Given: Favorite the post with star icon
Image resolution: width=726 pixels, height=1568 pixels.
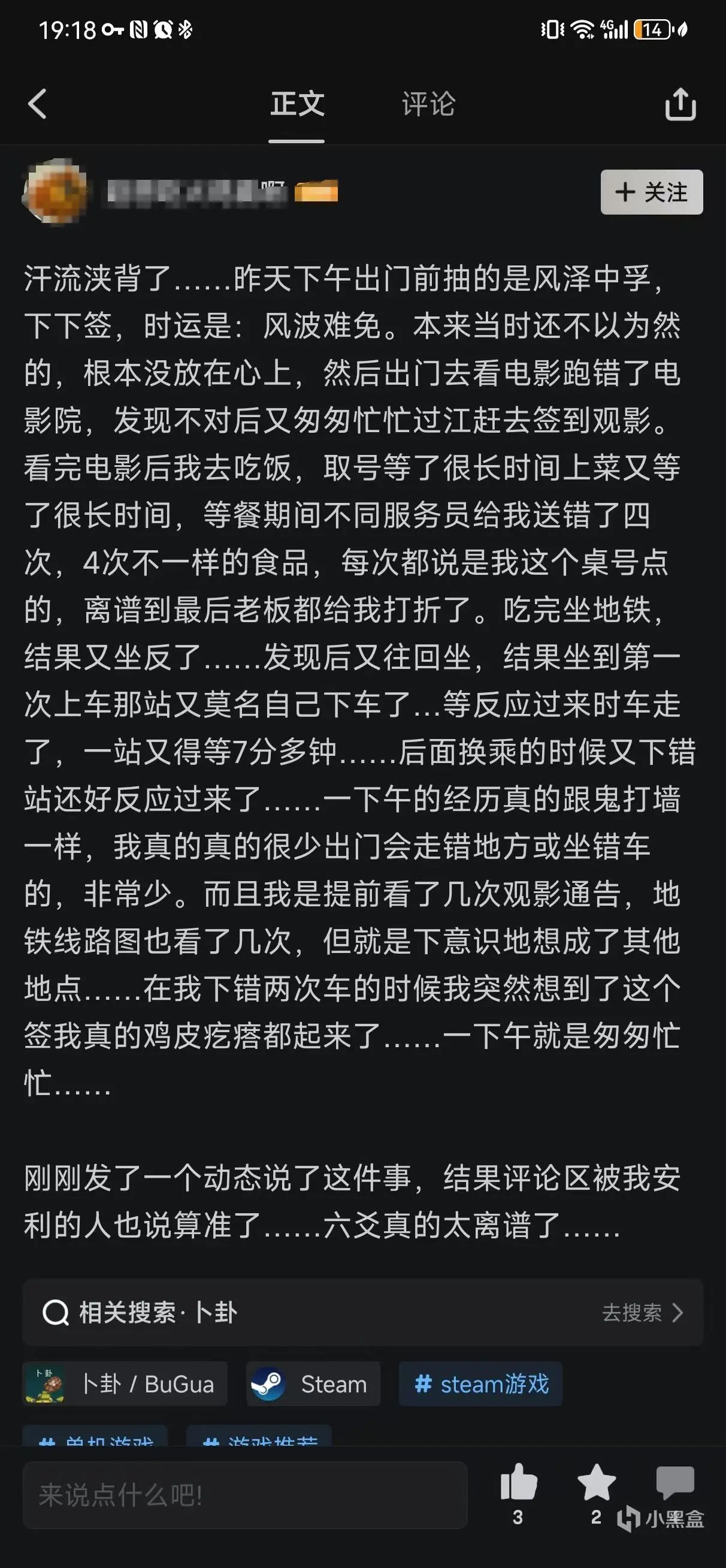Looking at the screenshot, I should point(597,1492).
